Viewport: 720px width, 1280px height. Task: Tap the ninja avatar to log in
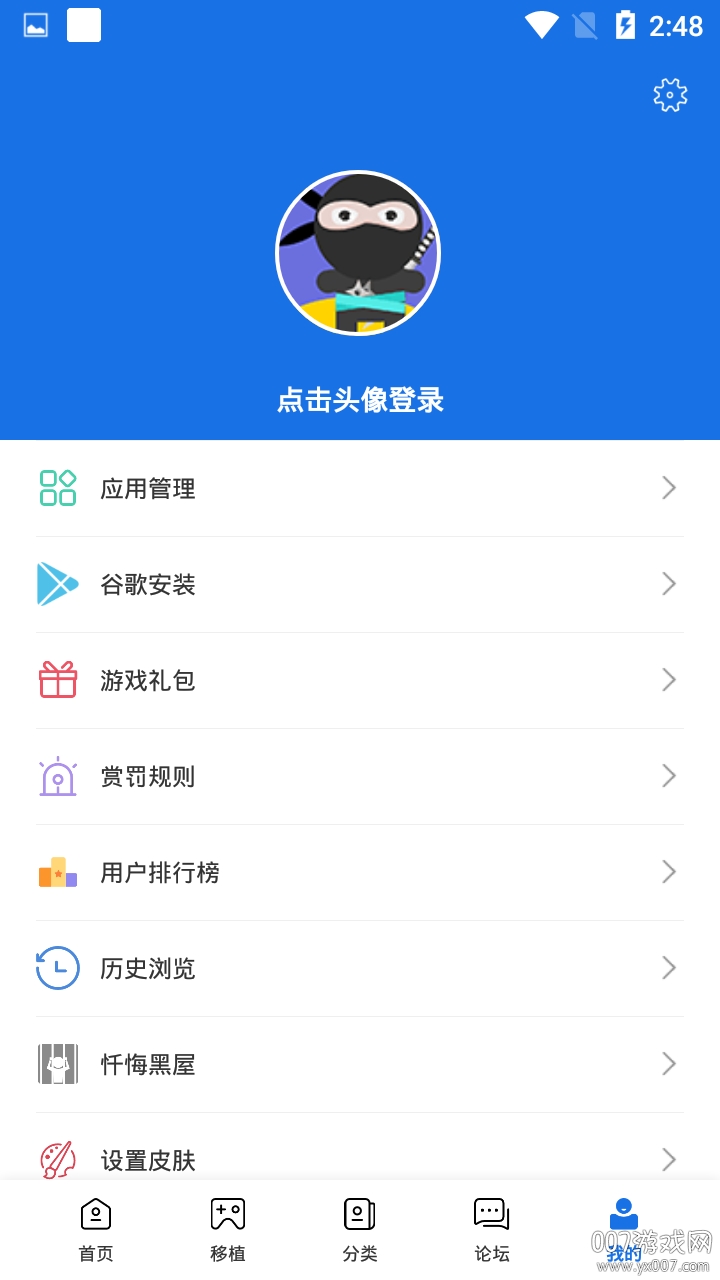358,252
